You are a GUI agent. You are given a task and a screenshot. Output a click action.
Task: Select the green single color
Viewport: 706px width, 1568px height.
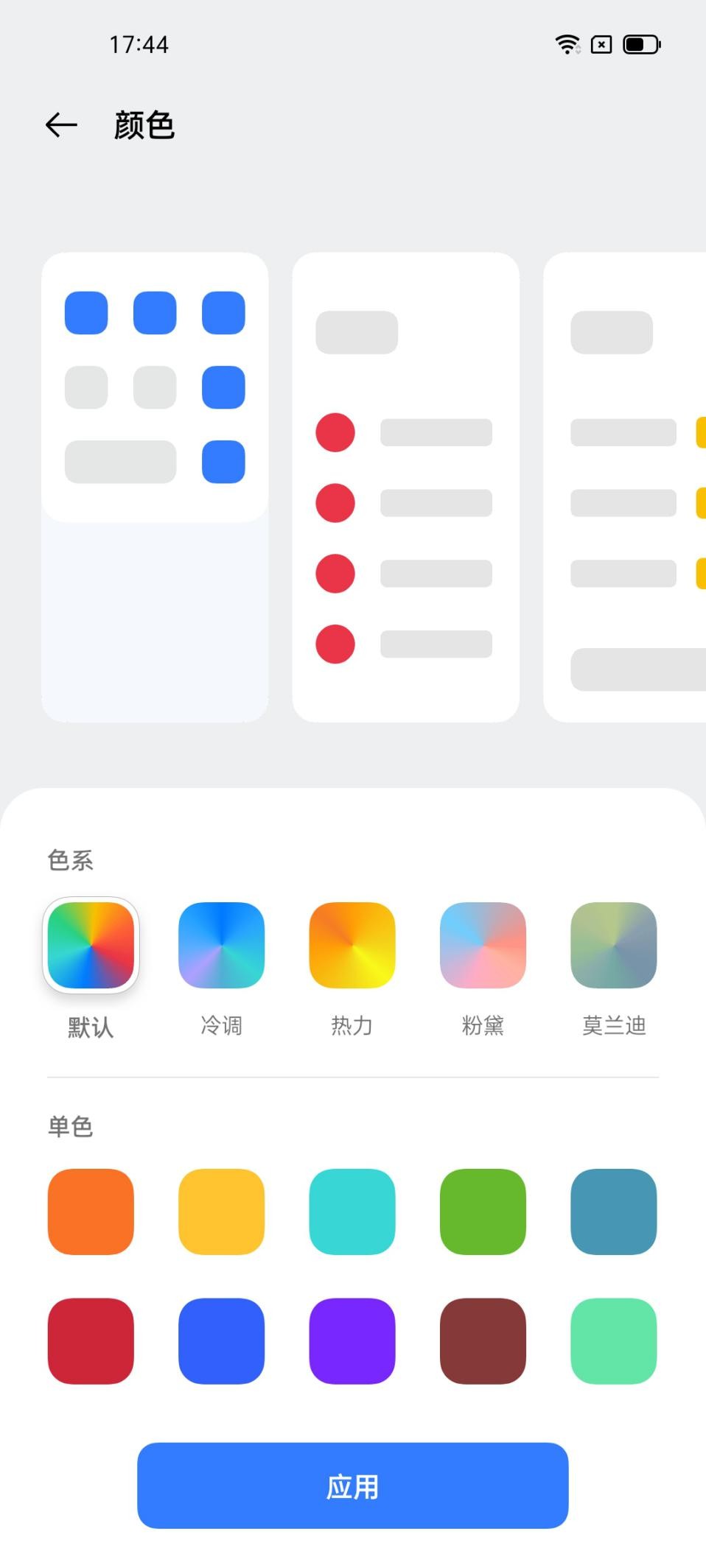(483, 1212)
